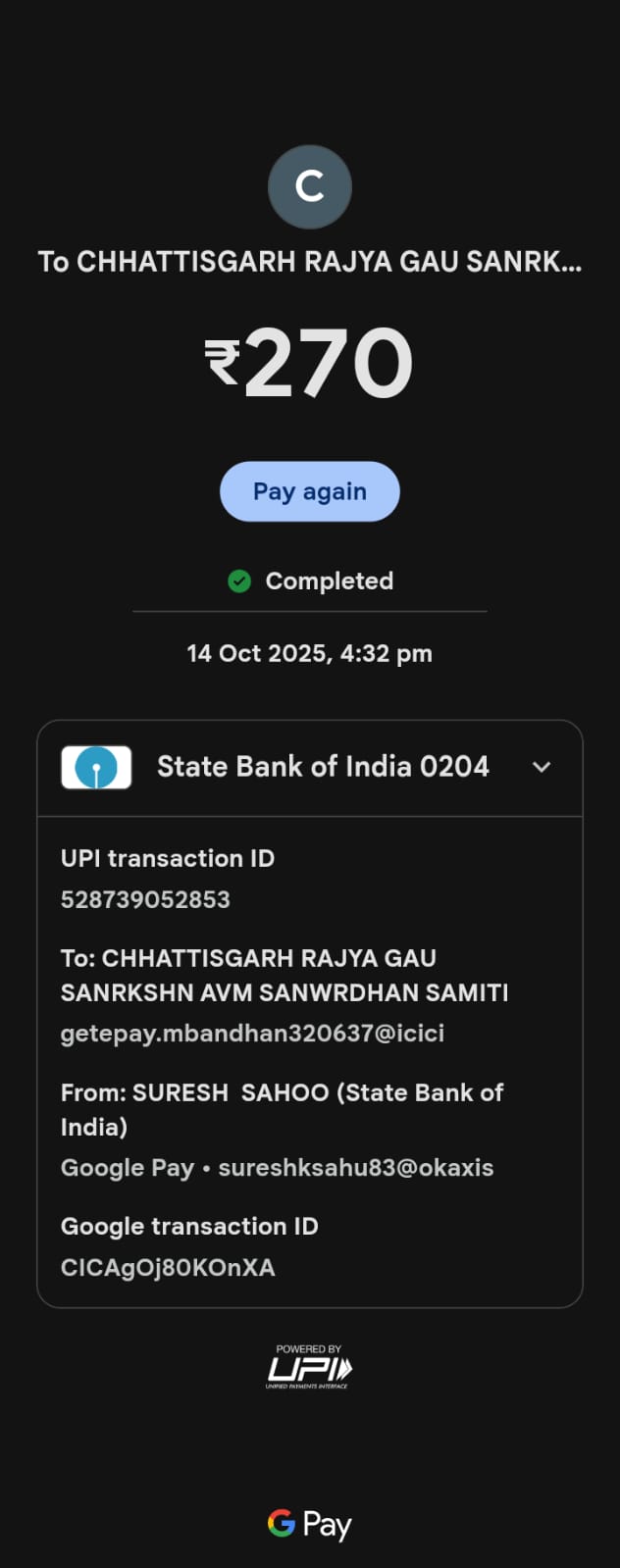Screen dimensions: 620x1568
Task: Collapse the State Bank of India details
Action: click(x=542, y=767)
